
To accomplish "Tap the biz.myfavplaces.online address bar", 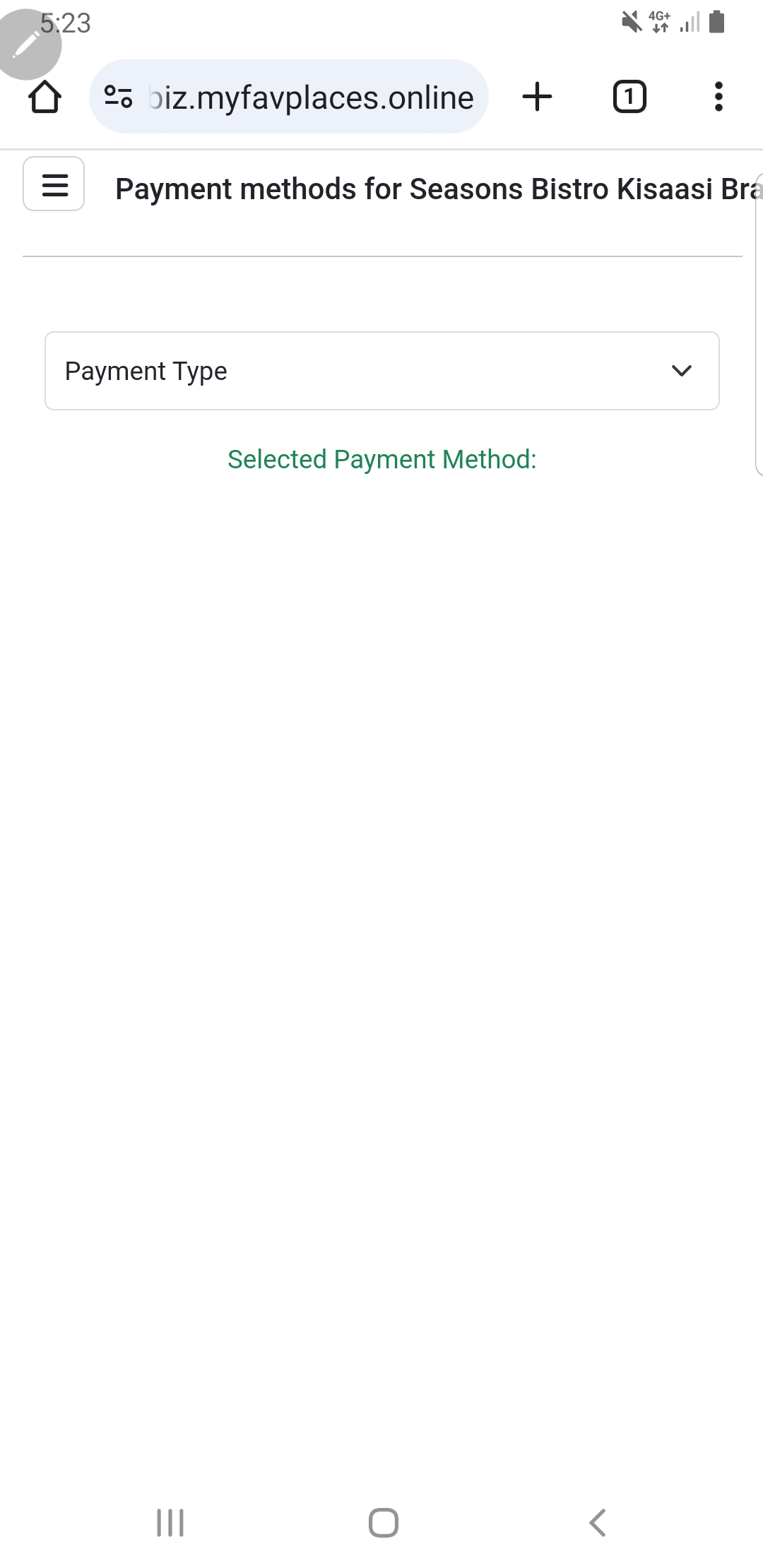I will (x=309, y=97).
